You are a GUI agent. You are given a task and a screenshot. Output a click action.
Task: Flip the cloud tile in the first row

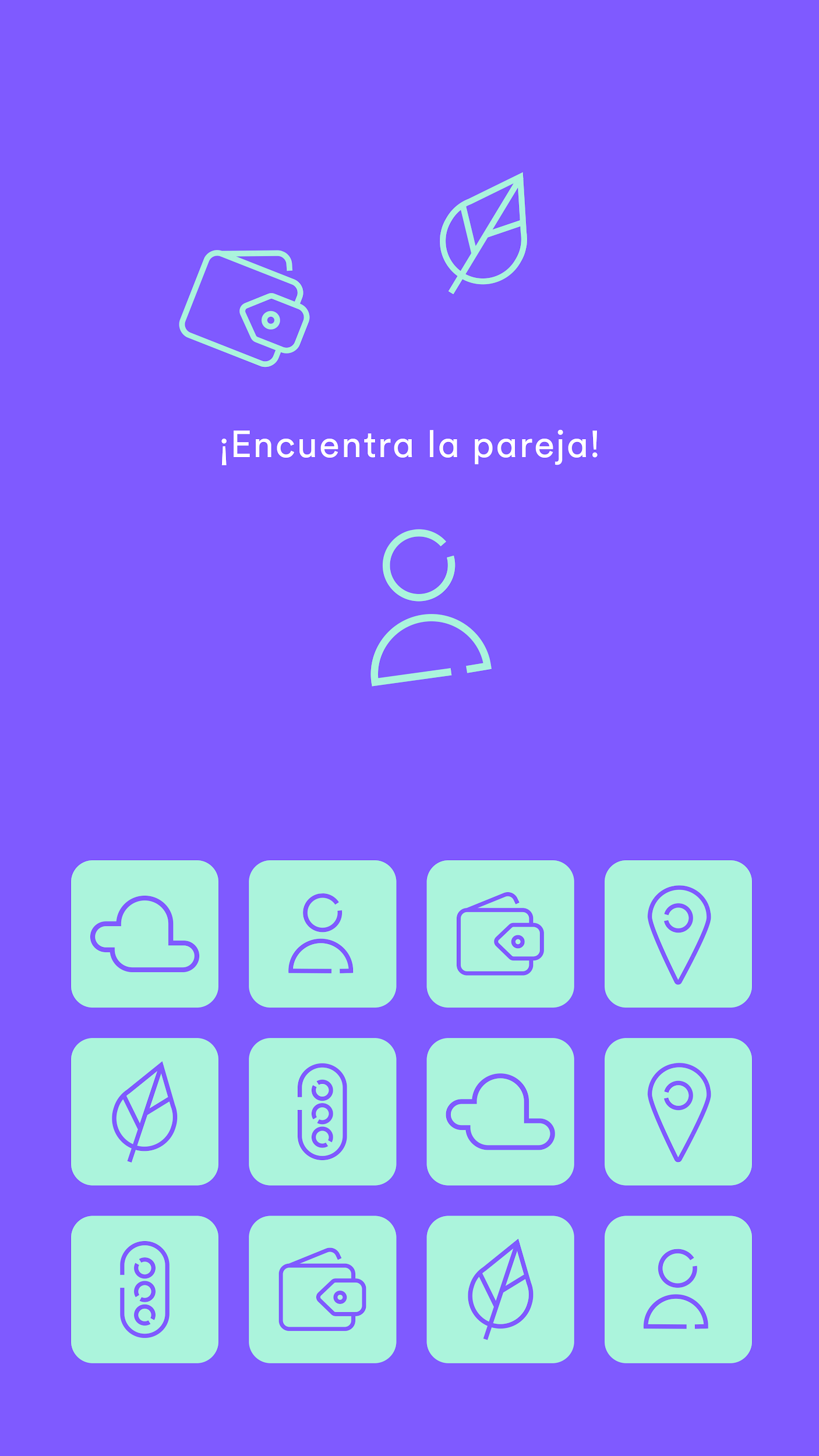point(144,934)
